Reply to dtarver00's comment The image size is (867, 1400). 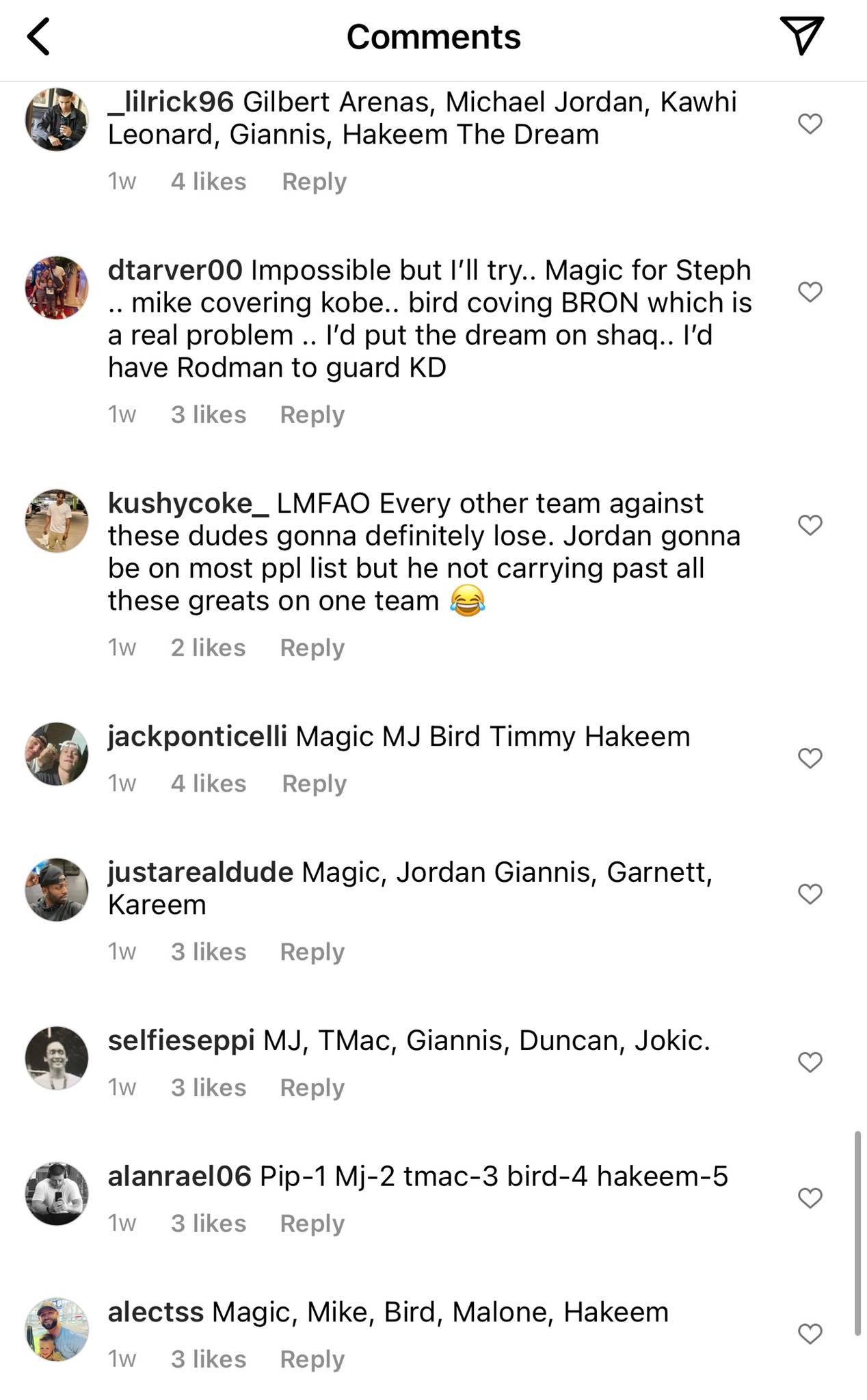(312, 414)
